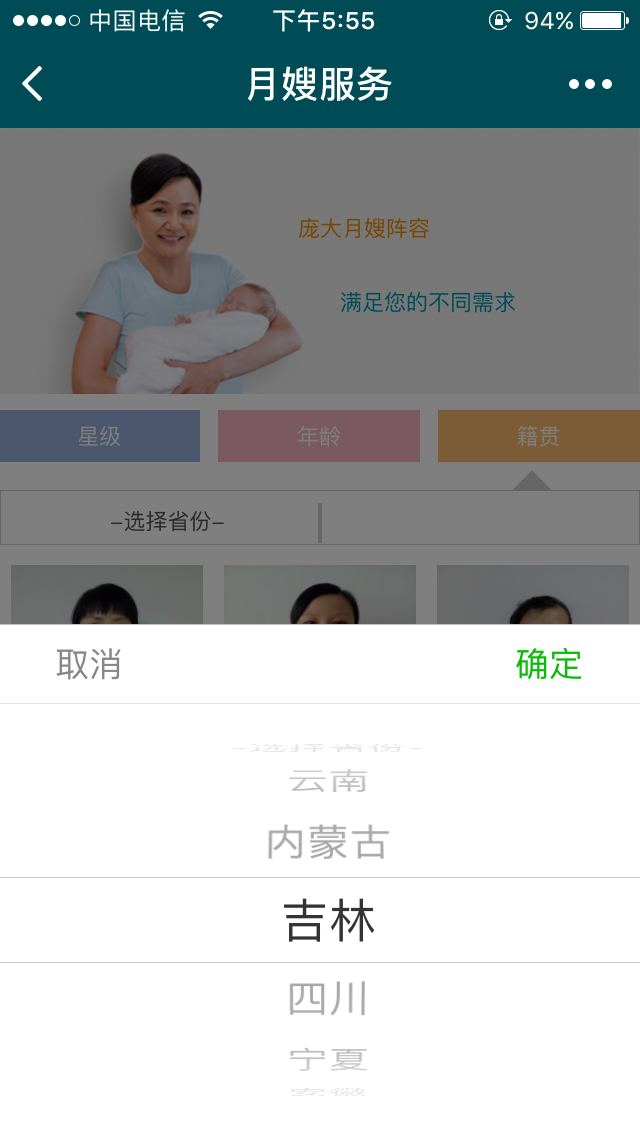The height and width of the screenshot is (1136, 640).
Task: Choose 四川 from the picker list
Action: (x=328, y=998)
